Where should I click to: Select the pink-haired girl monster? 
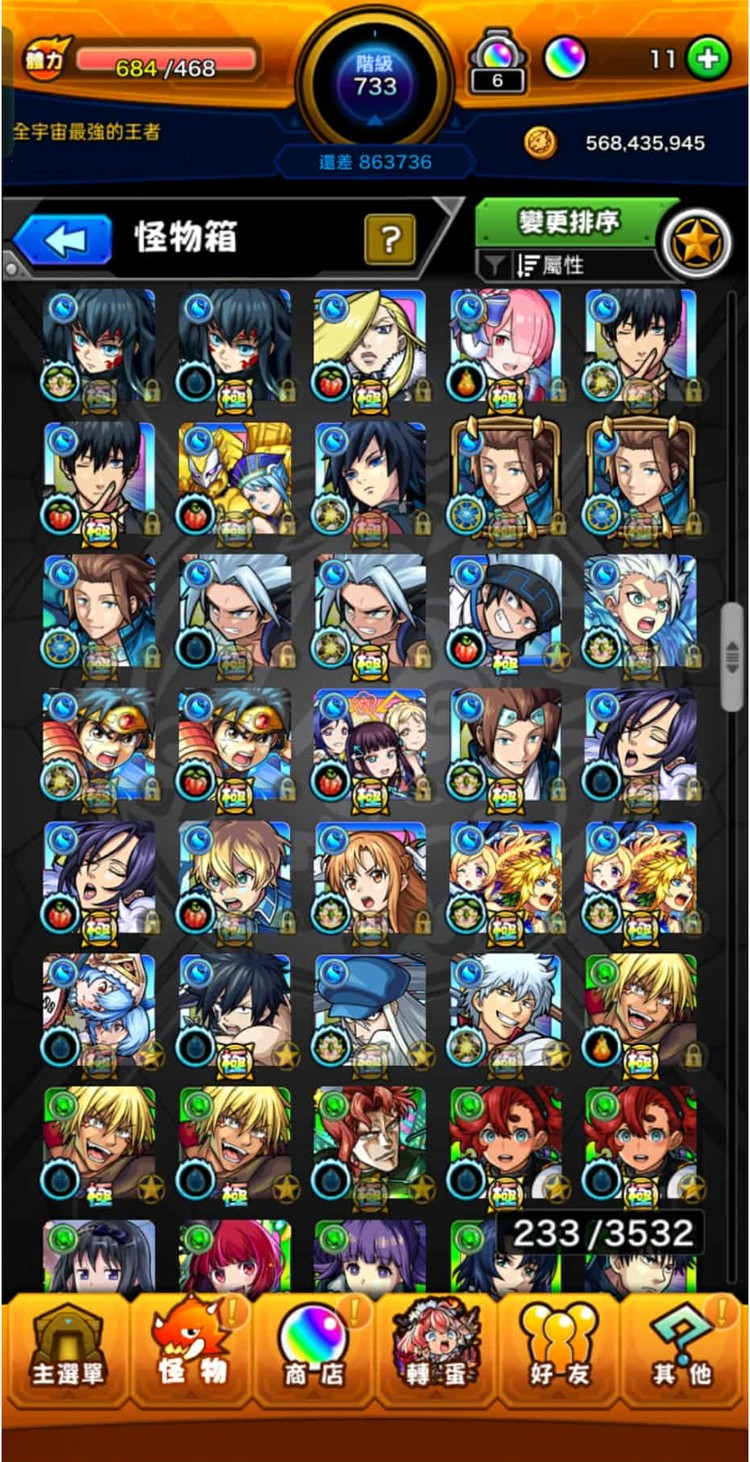click(x=506, y=343)
